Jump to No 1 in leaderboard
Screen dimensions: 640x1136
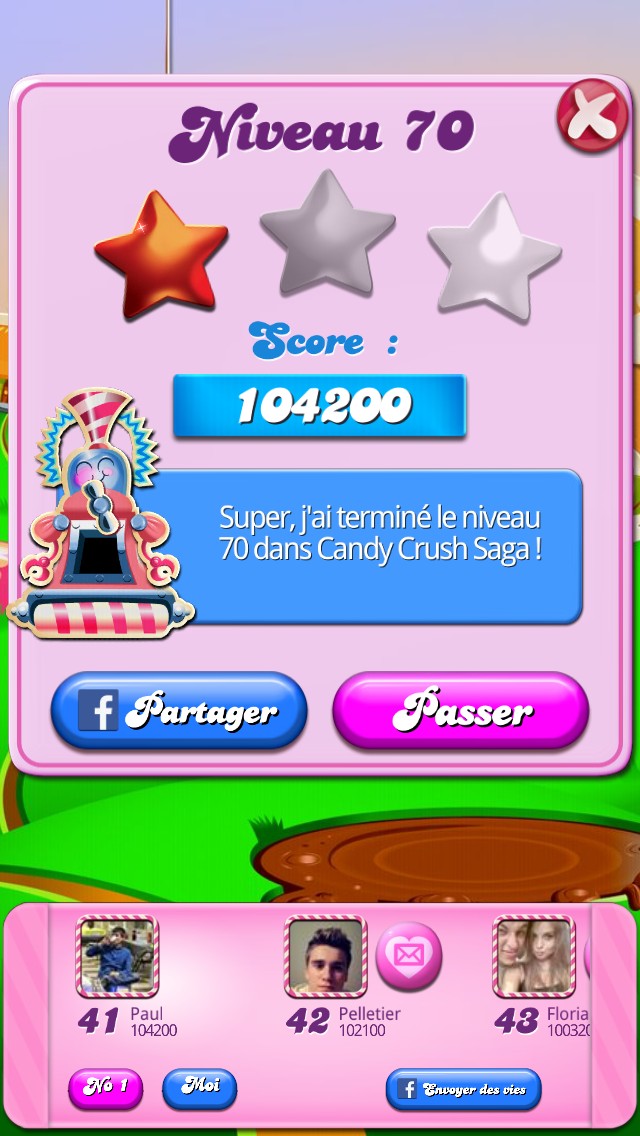[105, 1088]
